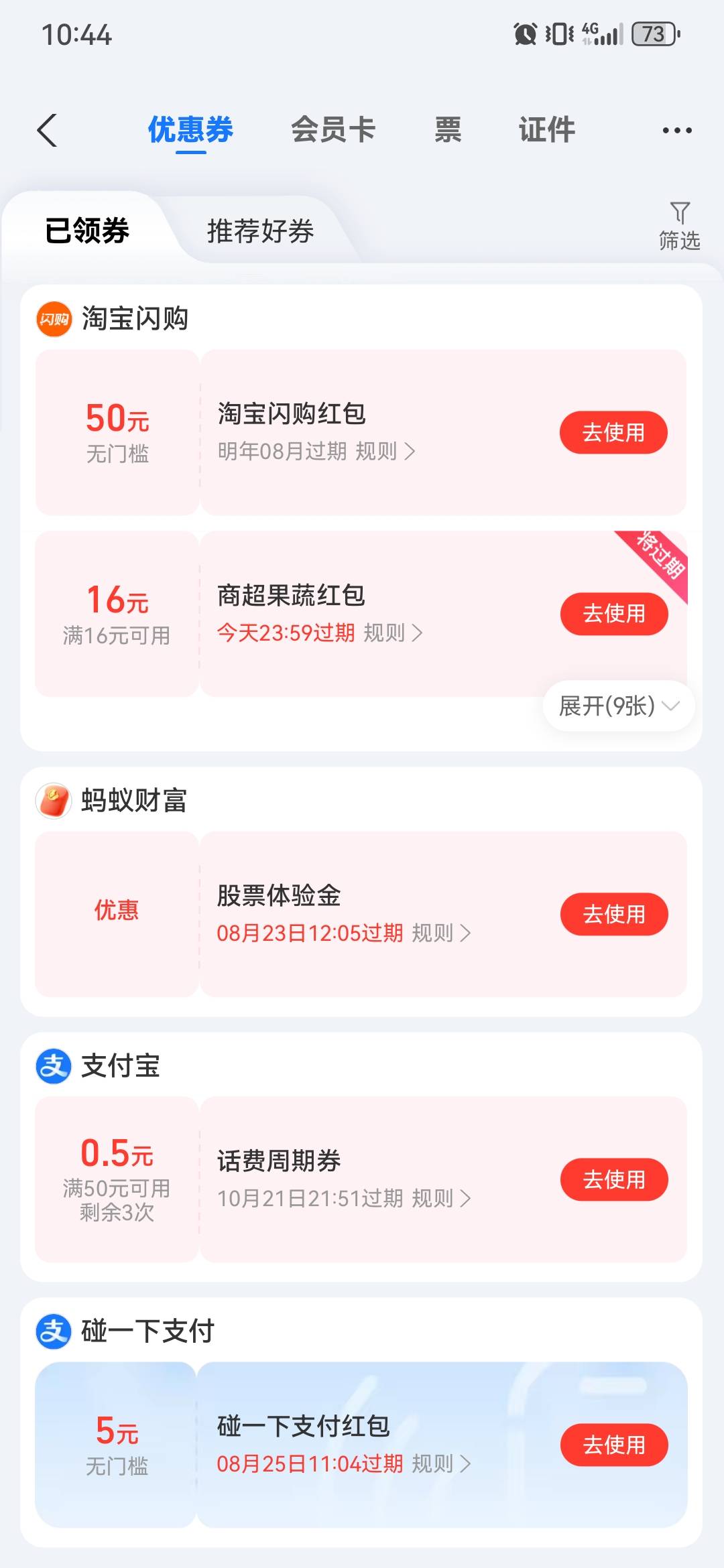The image size is (724, 1568).
Task: Select the 优惠券 tab
Action: click(x=190, y=129)
